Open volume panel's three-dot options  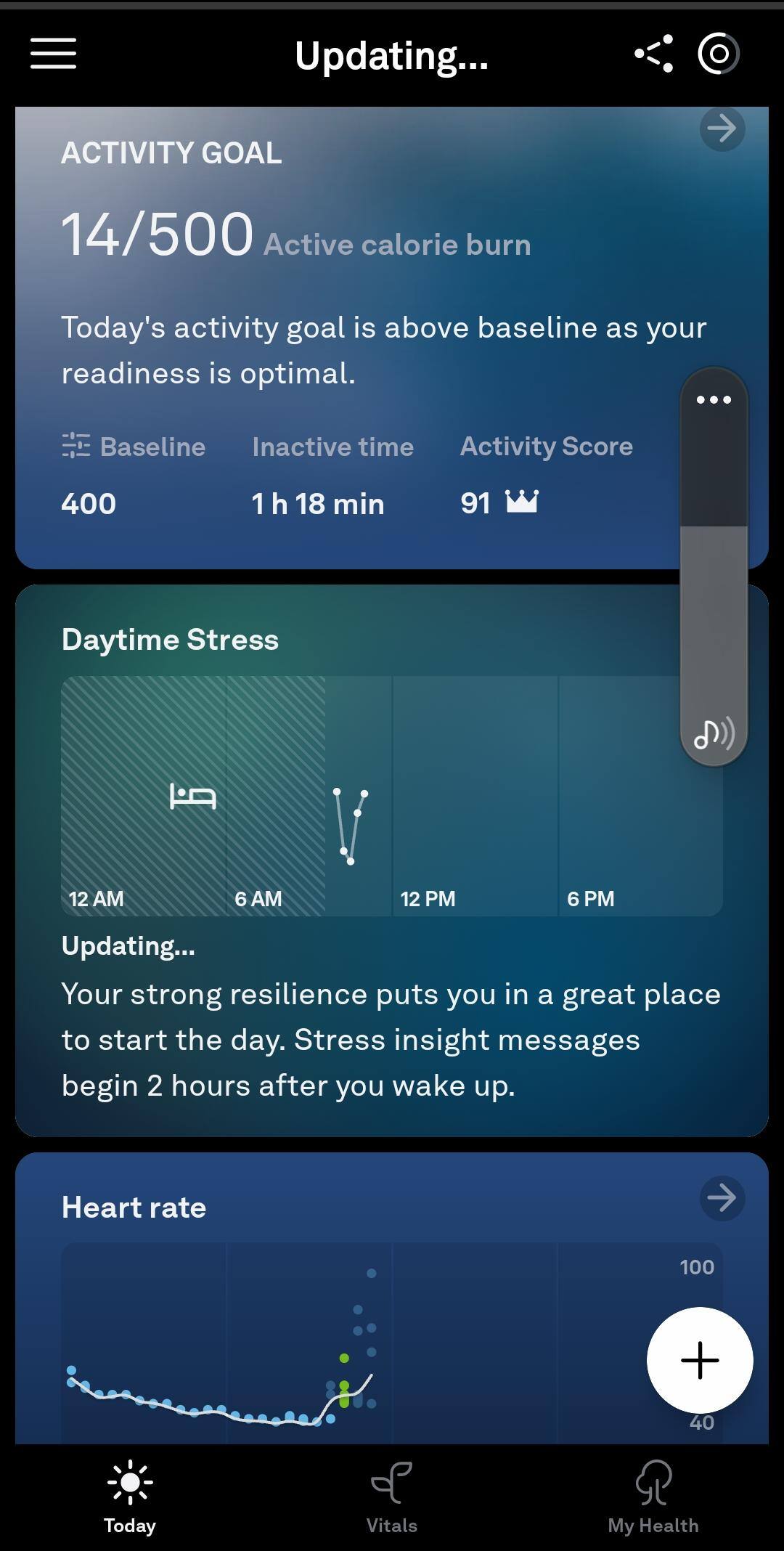[x=714, y=400]
